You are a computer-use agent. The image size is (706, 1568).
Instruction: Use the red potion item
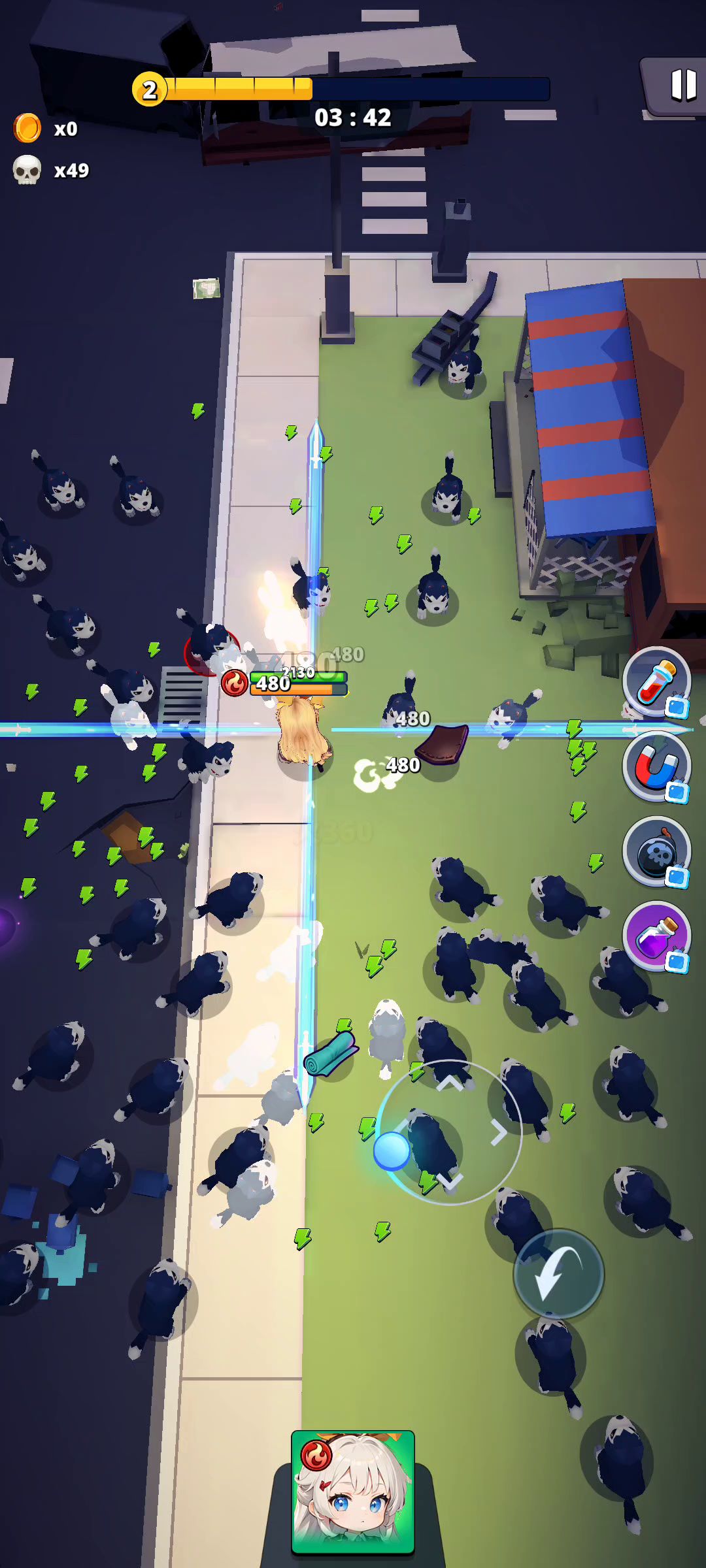(x=656, y=681)
